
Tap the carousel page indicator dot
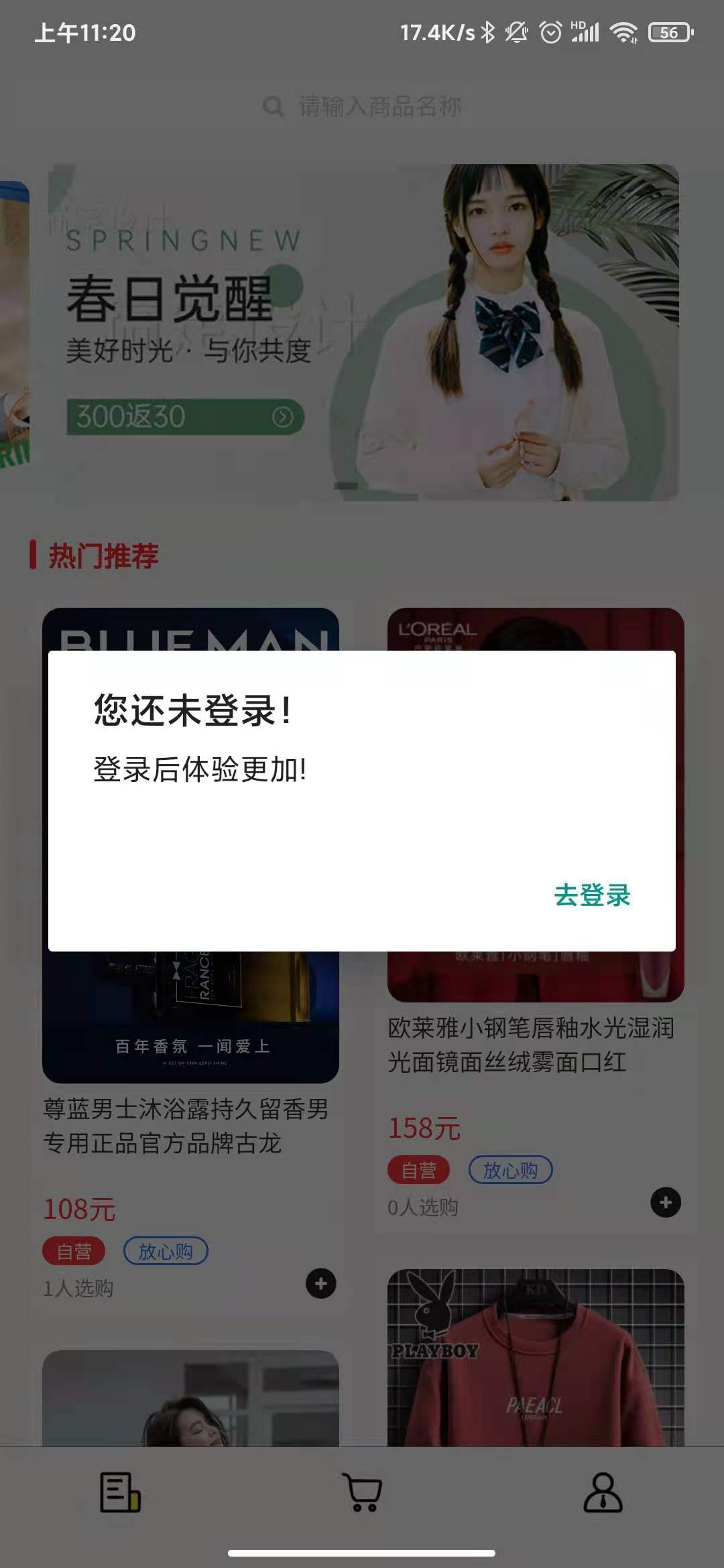347,484
